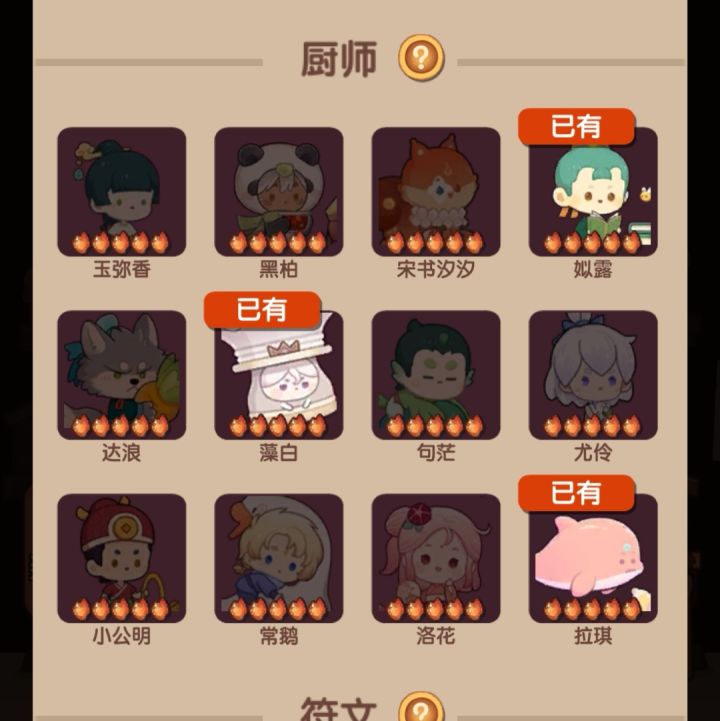Open the help icon beside 符文 heading

coord(420,710)
